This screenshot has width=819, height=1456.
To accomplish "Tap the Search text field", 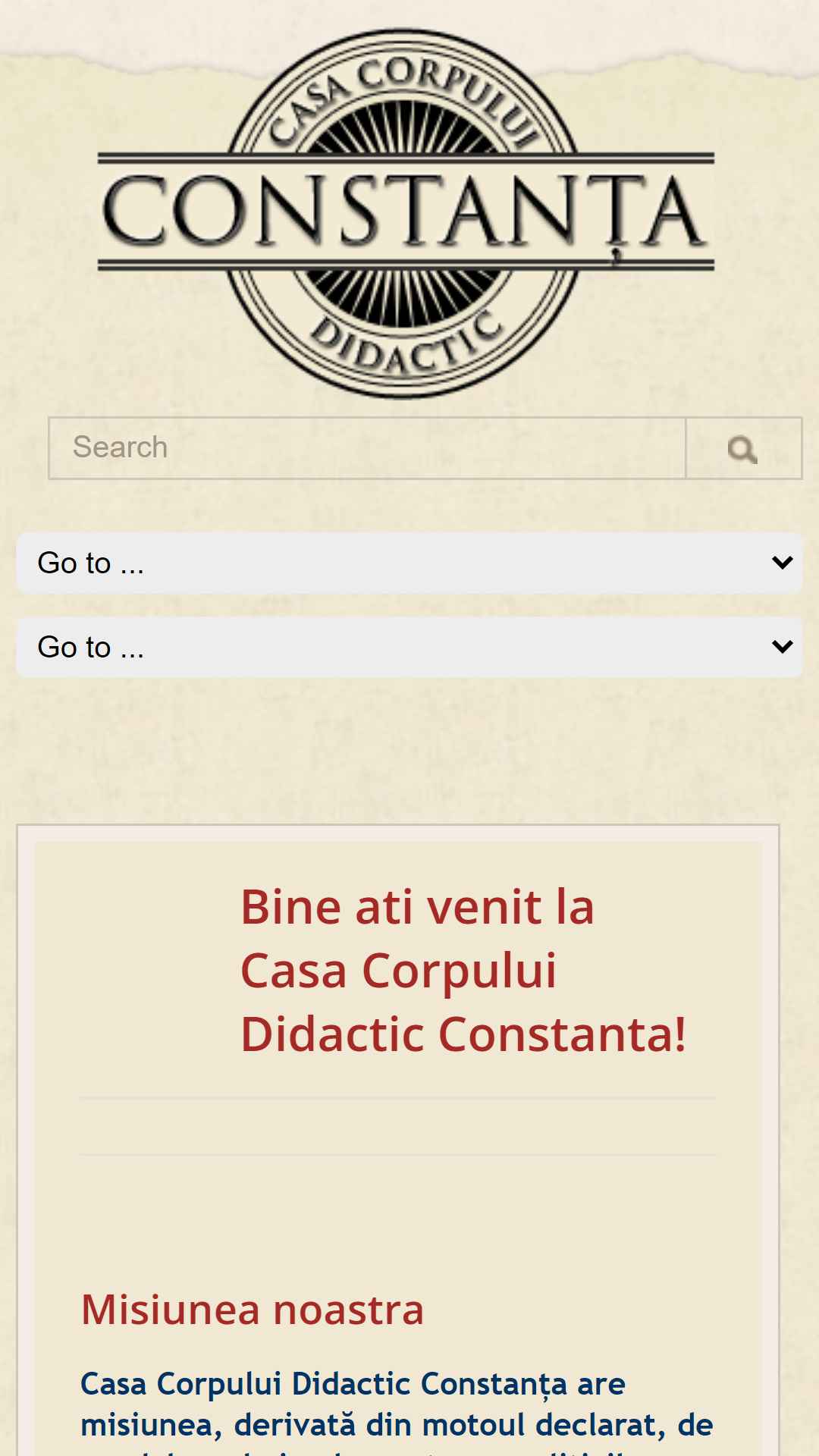I will point(367,447).
